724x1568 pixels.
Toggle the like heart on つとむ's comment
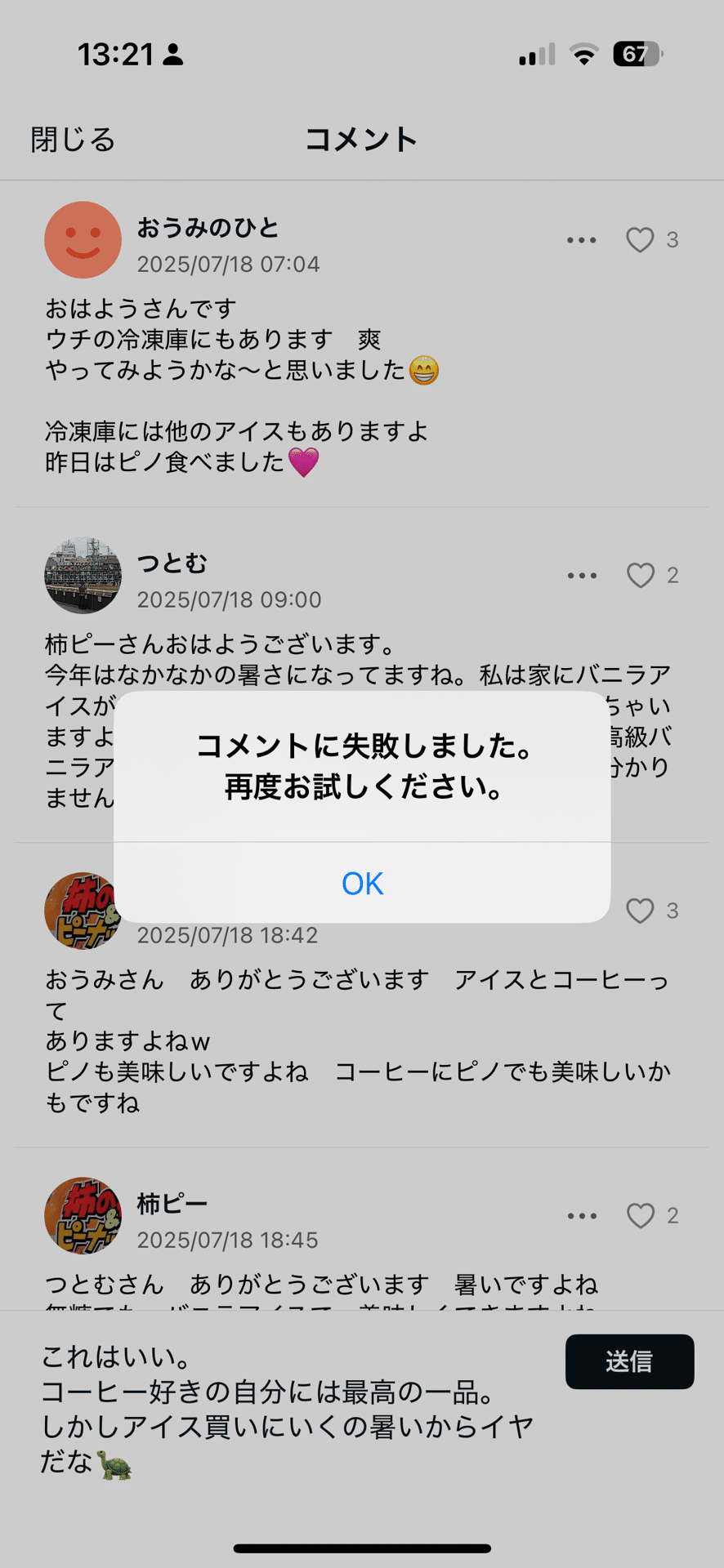coord(640,576)
